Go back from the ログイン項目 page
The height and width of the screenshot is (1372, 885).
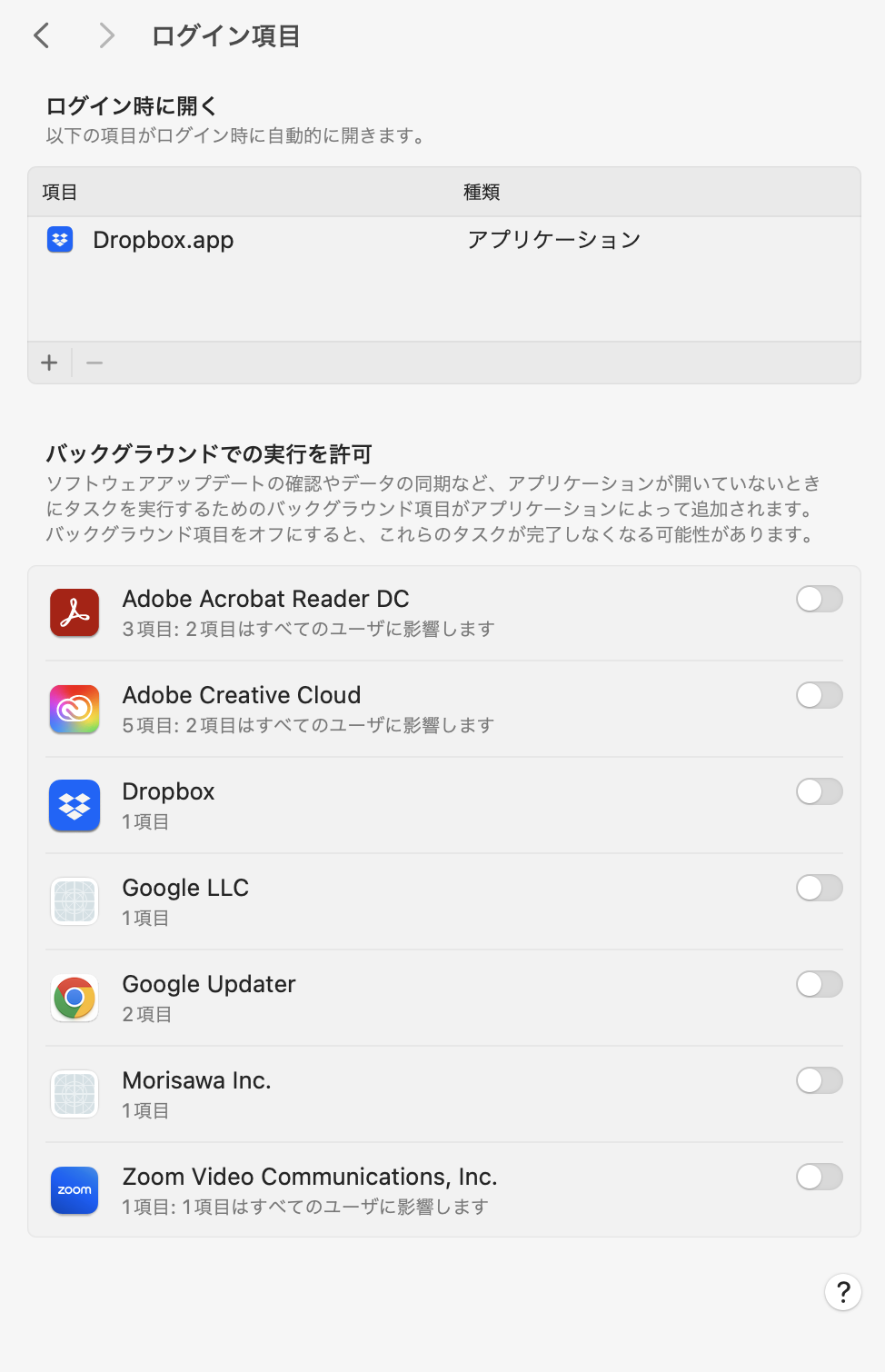tap(42, 35)
